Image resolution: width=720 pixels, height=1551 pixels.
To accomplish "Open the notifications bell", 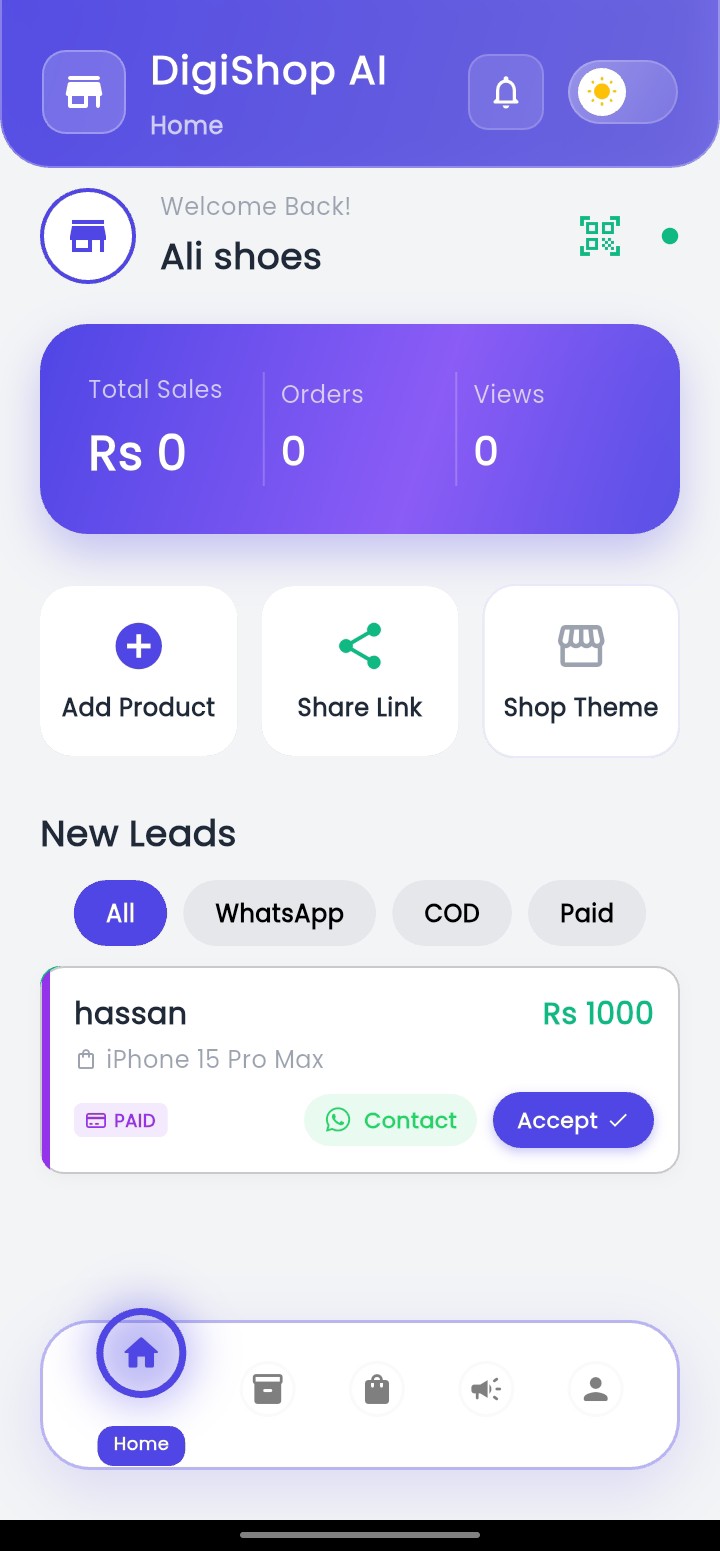I will 506,92.
